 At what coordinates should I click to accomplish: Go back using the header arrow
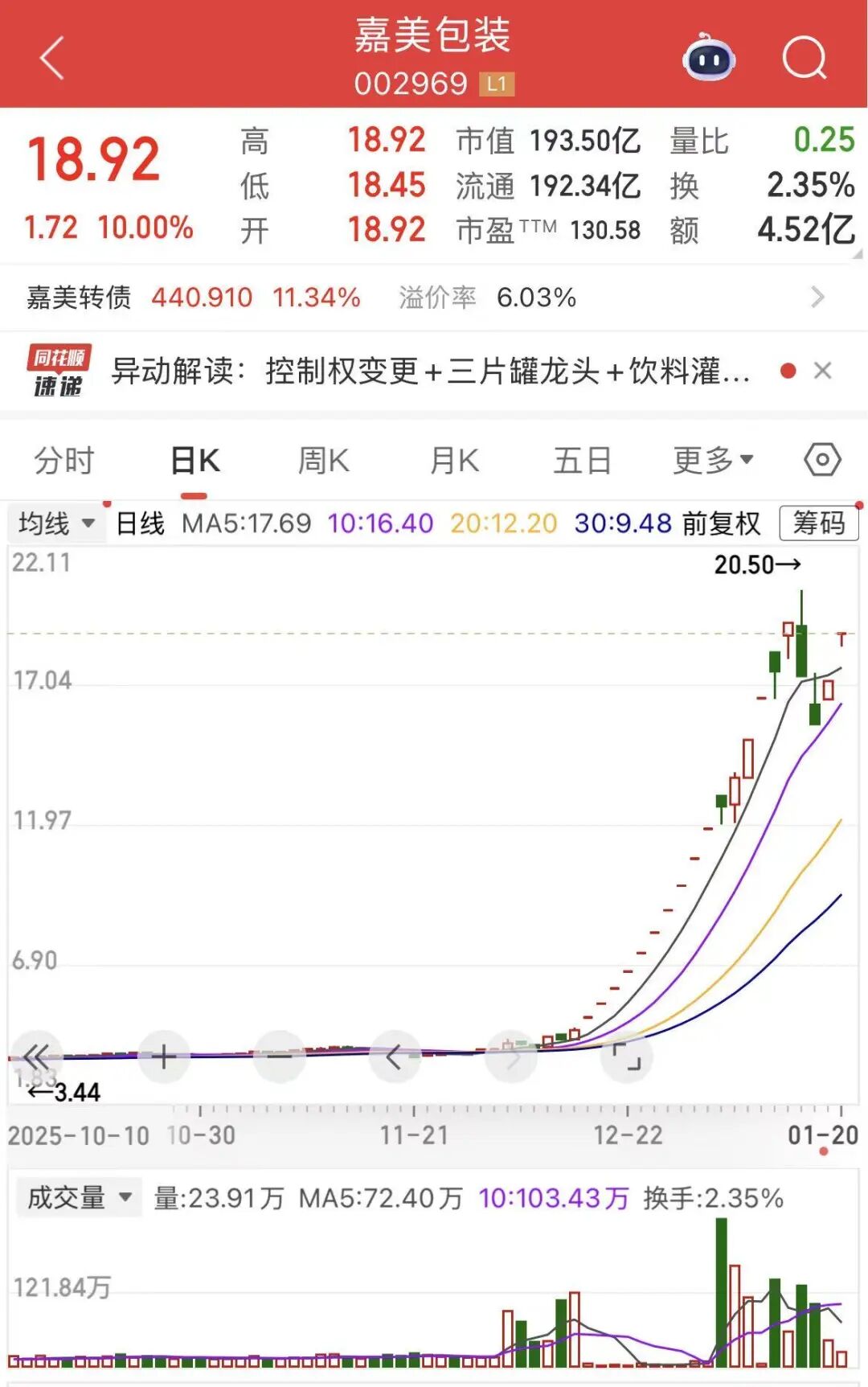(x=52, y=59)
